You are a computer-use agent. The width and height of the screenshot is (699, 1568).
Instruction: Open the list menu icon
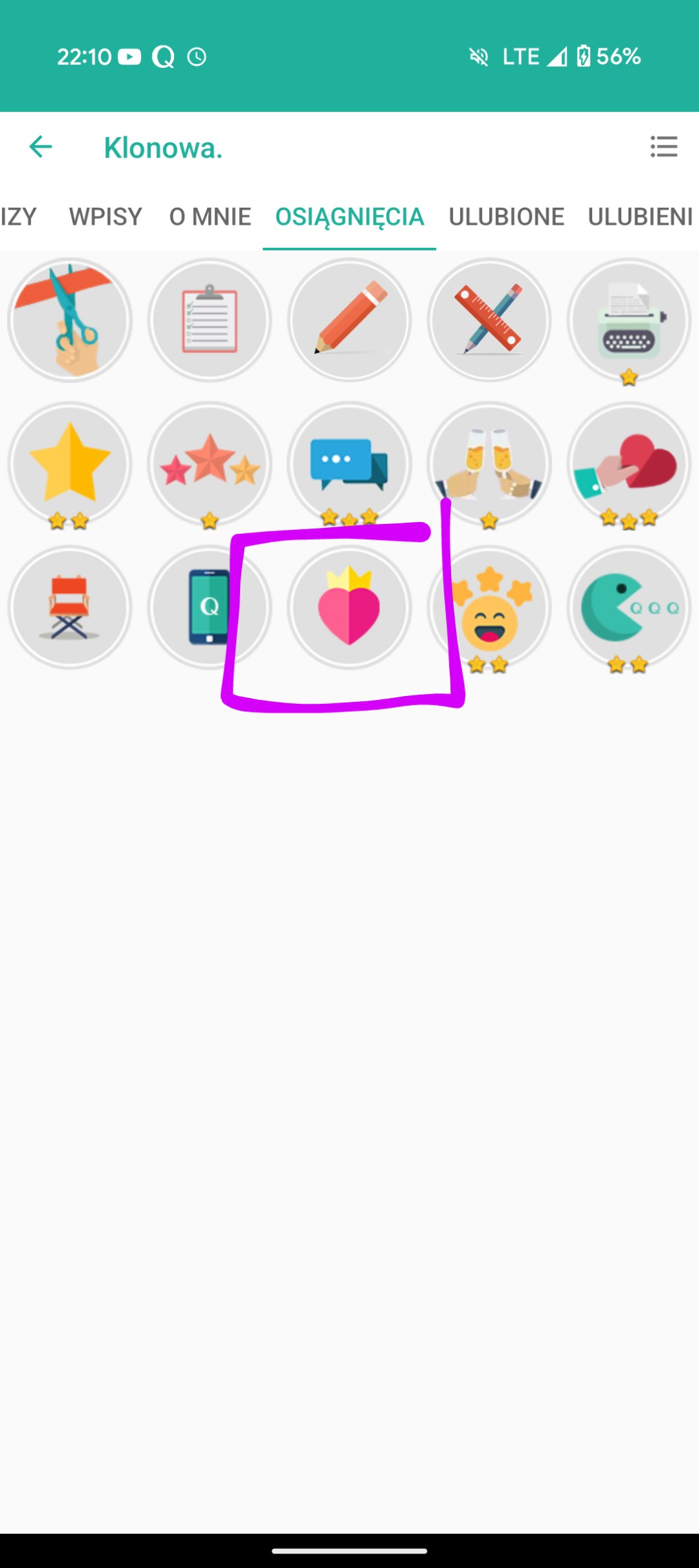663,146
